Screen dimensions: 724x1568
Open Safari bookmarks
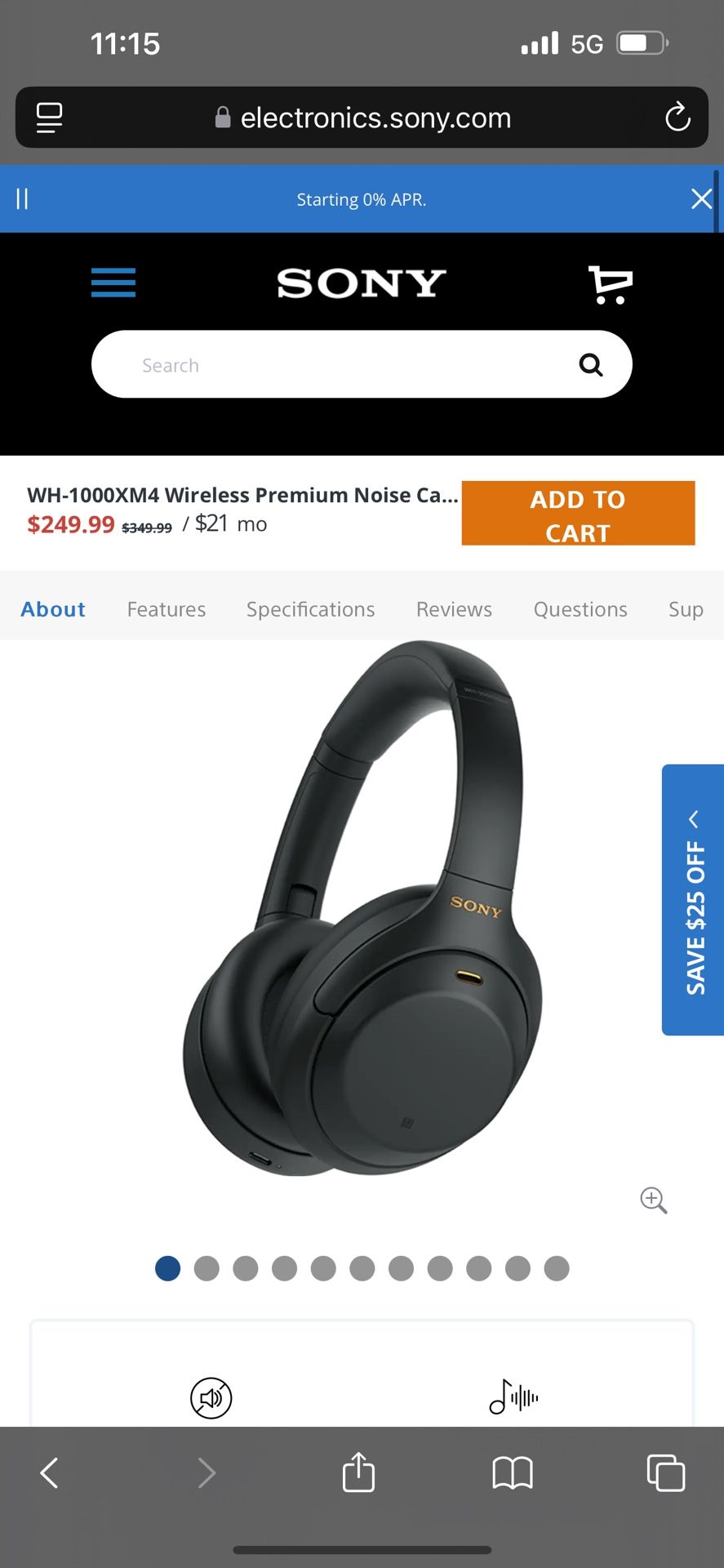[513, 1472]
